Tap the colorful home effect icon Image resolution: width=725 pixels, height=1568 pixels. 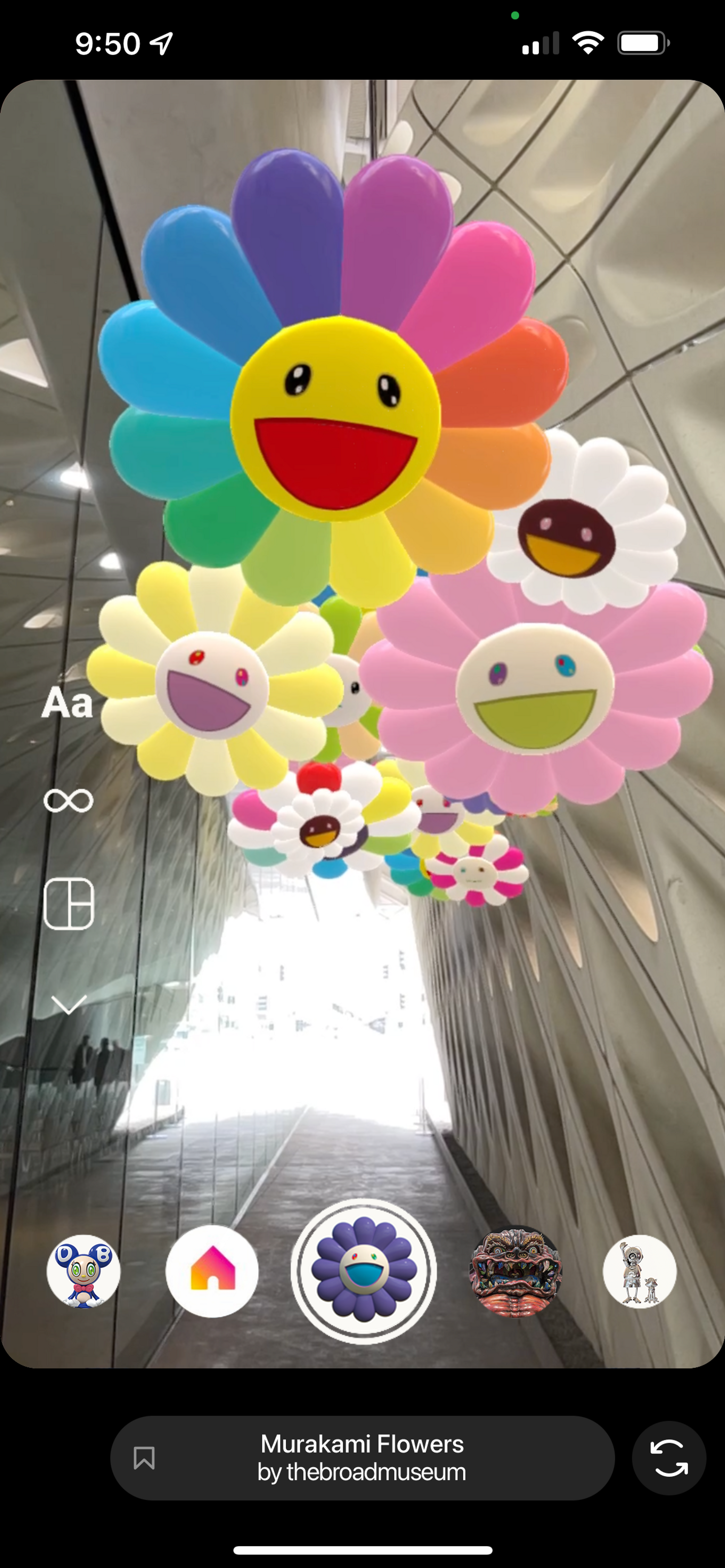coord(212,1272)
